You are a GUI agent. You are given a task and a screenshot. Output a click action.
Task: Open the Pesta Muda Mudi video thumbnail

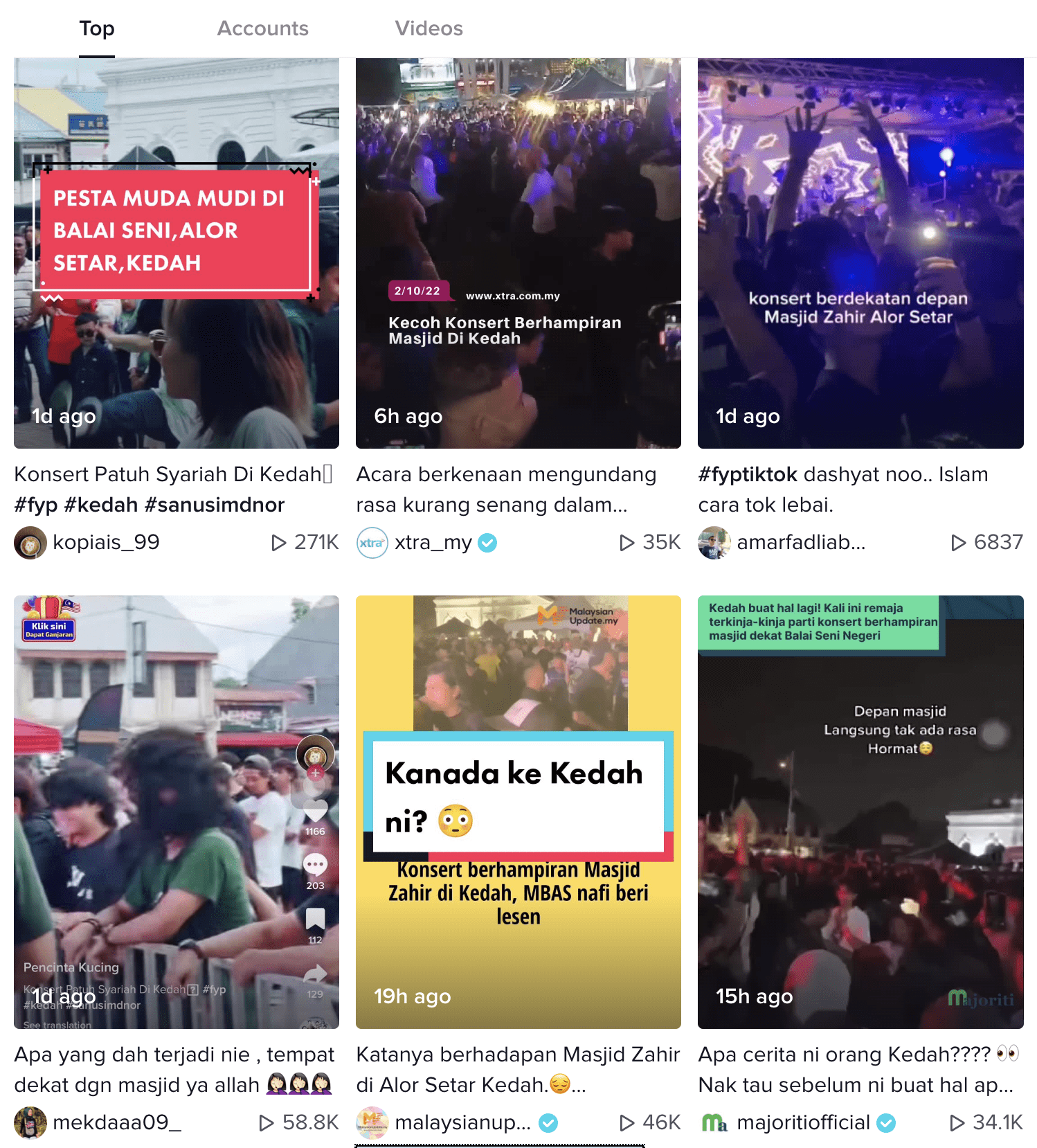177,253
